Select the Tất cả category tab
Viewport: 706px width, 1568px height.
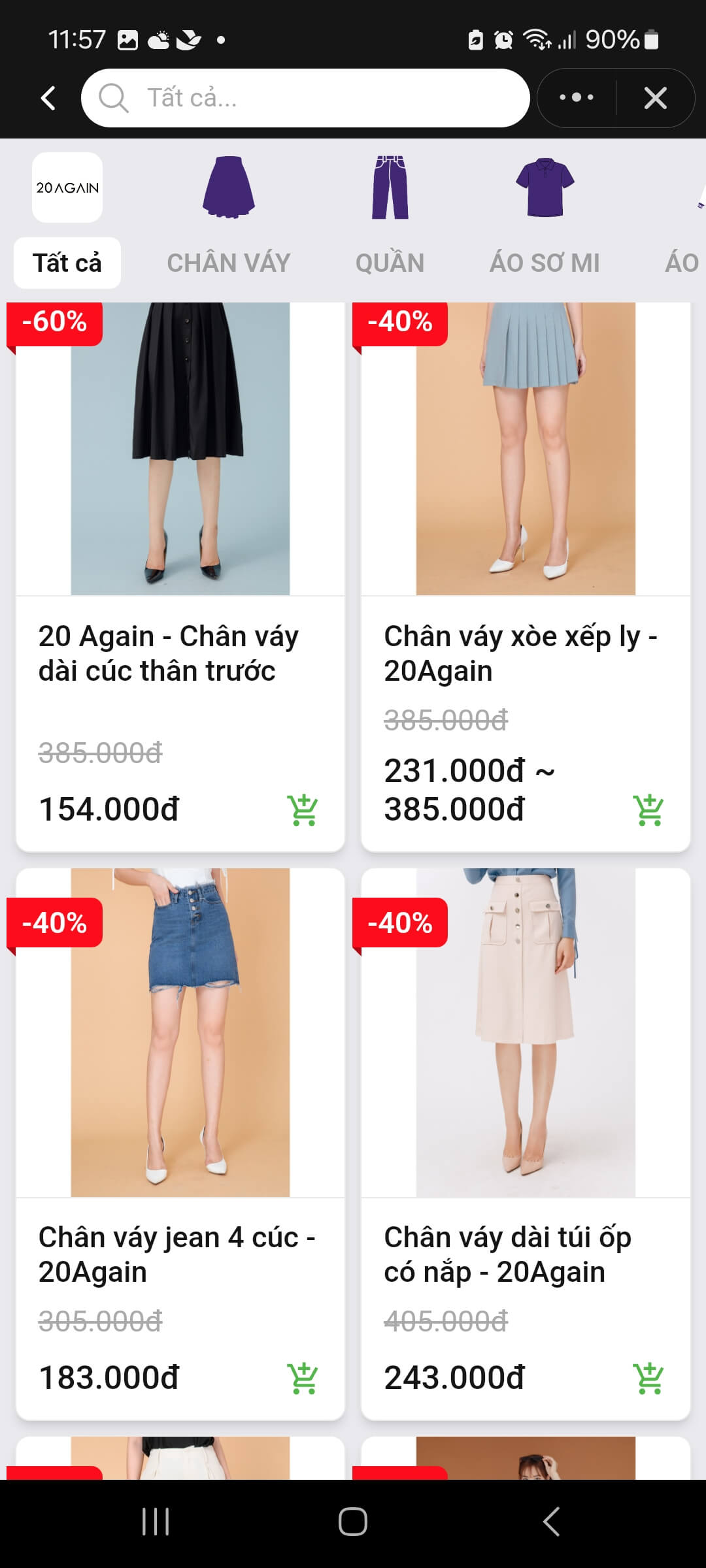pos(67,263)
